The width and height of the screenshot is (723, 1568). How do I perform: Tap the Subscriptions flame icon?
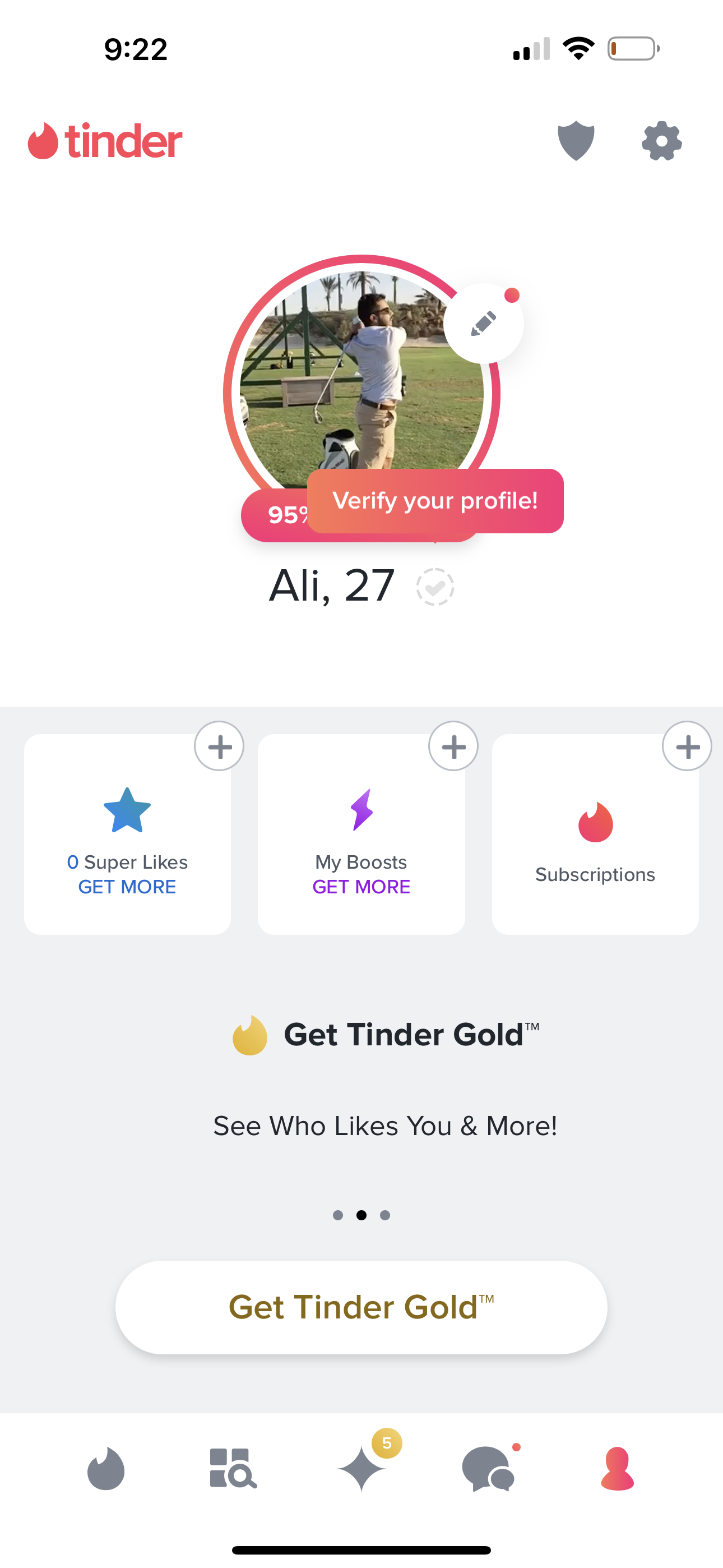[x=595, y=823]
